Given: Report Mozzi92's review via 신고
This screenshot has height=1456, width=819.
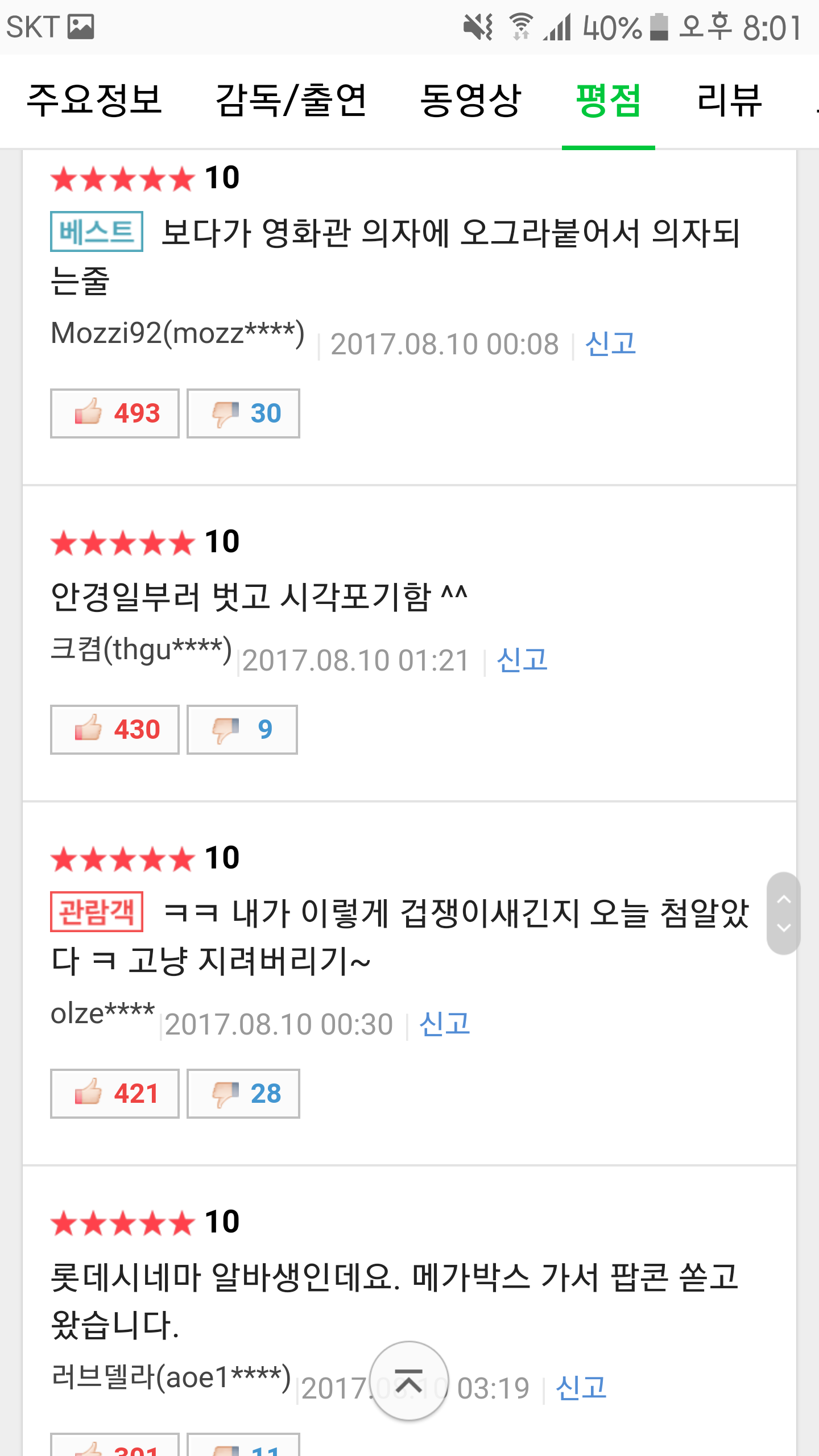Looking at the screenshot, I should 610,344.
